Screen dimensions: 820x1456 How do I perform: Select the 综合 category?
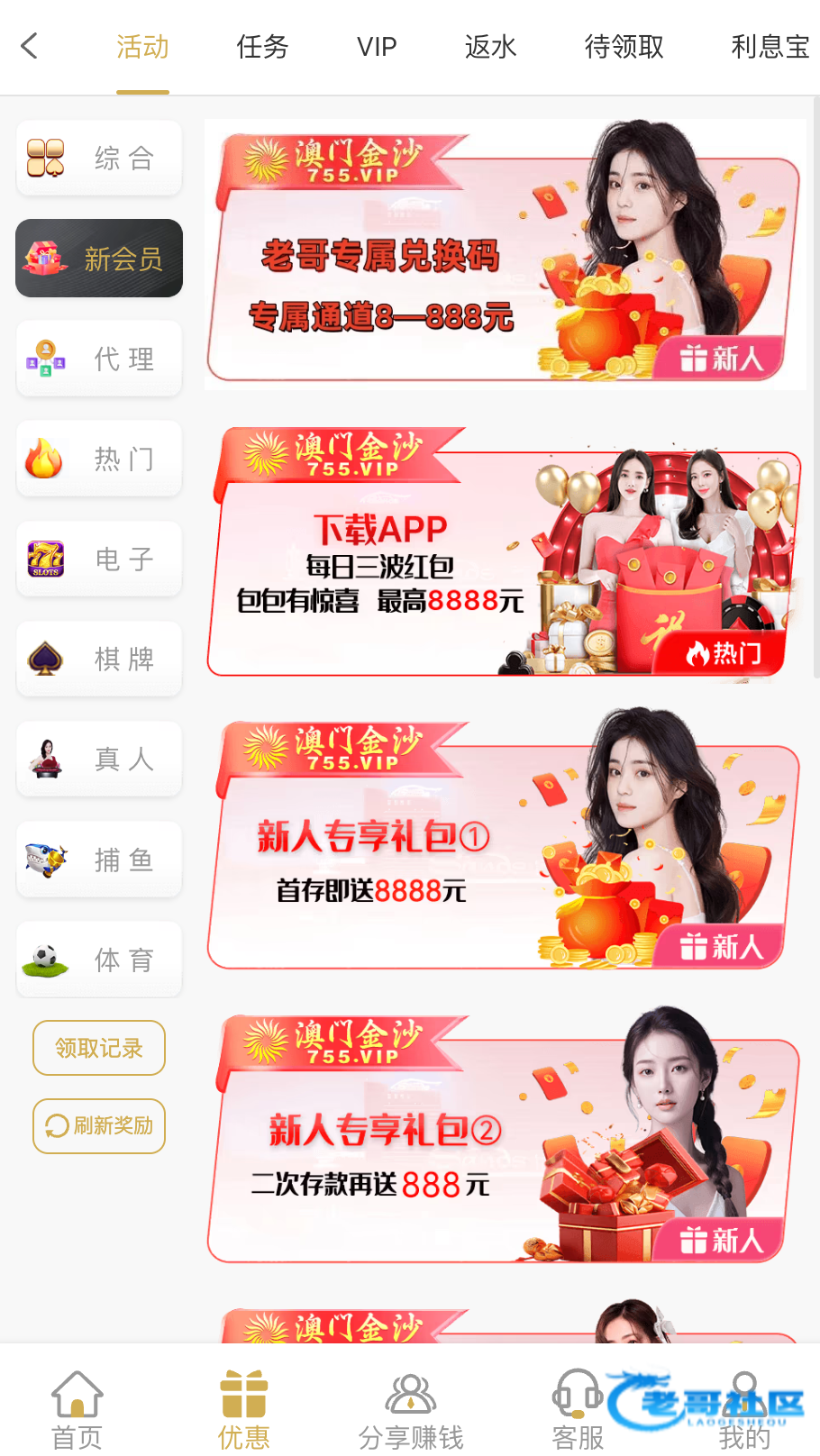coord(99,159)
